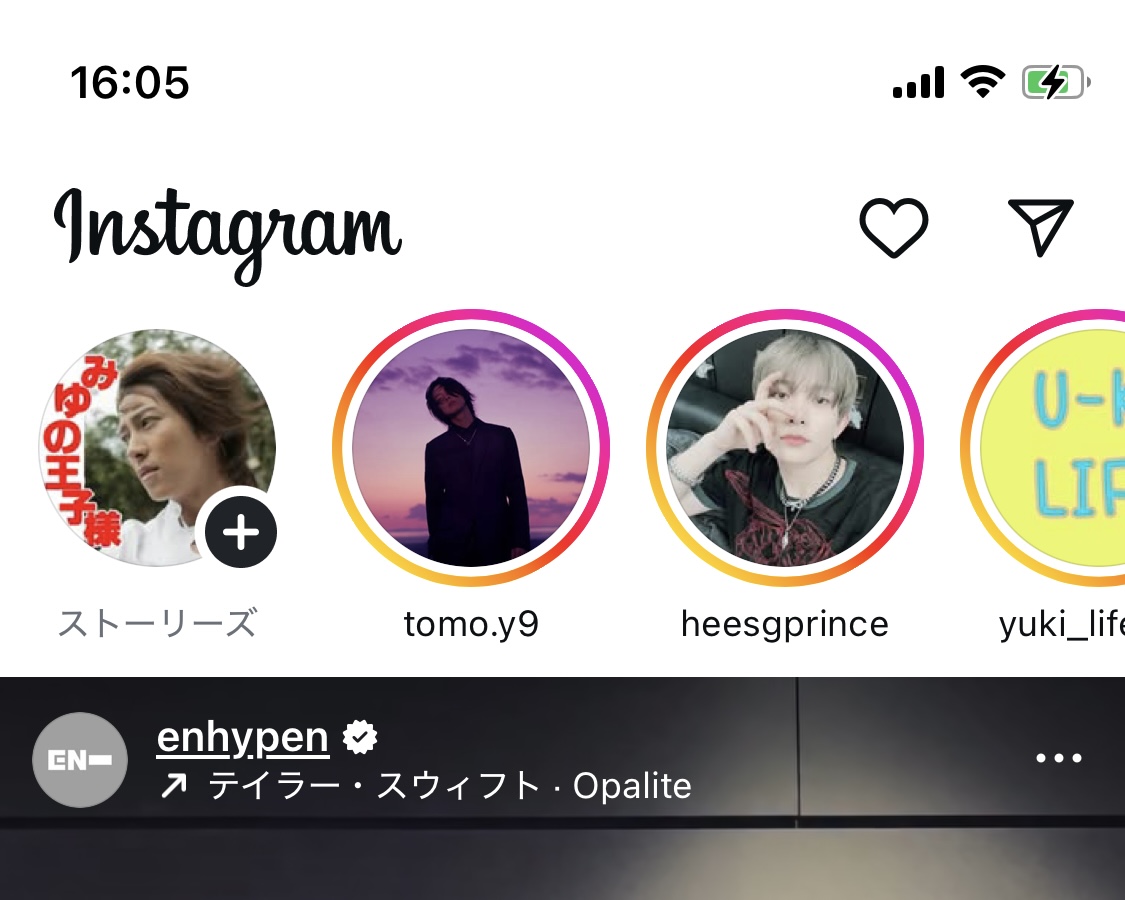Image resolution: width=1125 pixels, height=900 pixels.
Task: View heesgprince's story
Action: click(785, 448)
